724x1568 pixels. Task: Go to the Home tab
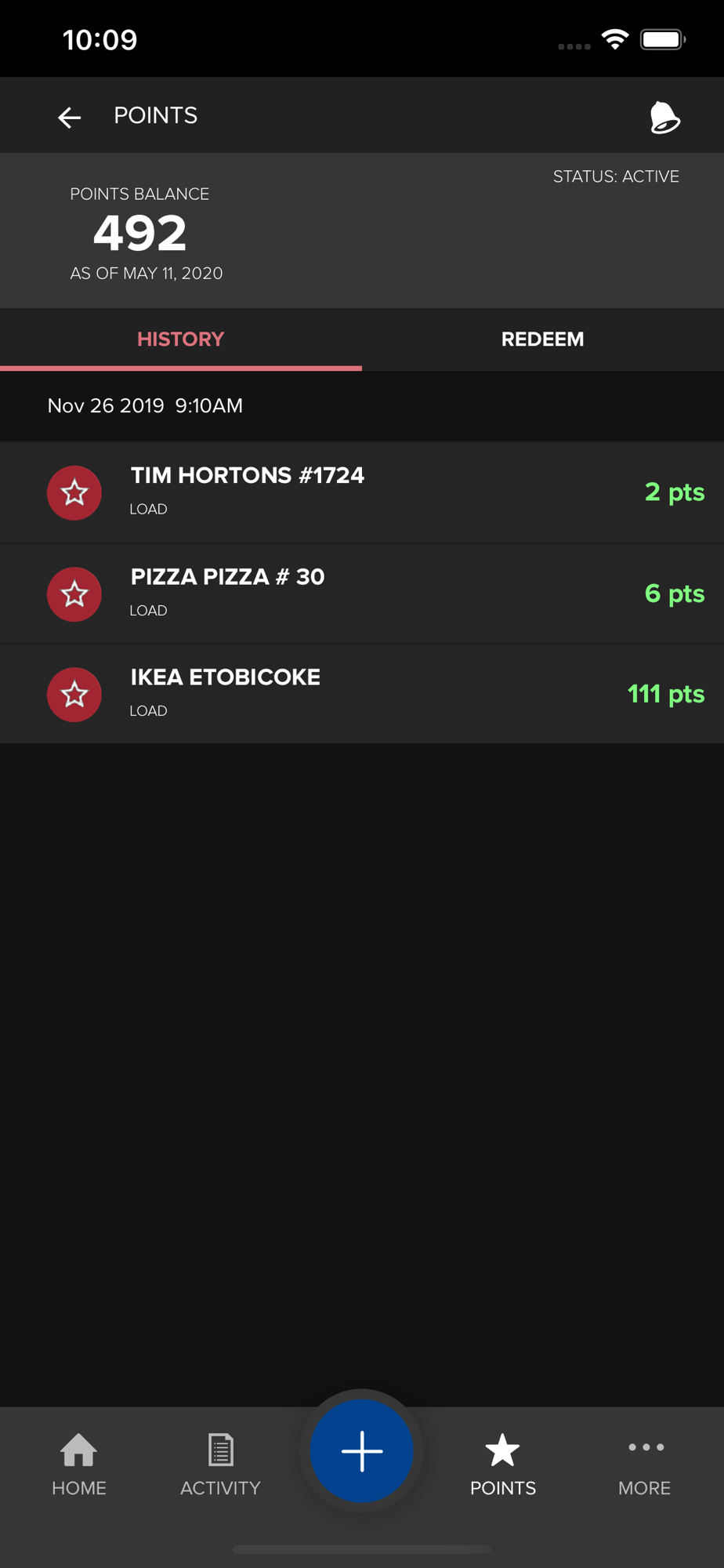pyautogui.click(x=79, y=1464)
